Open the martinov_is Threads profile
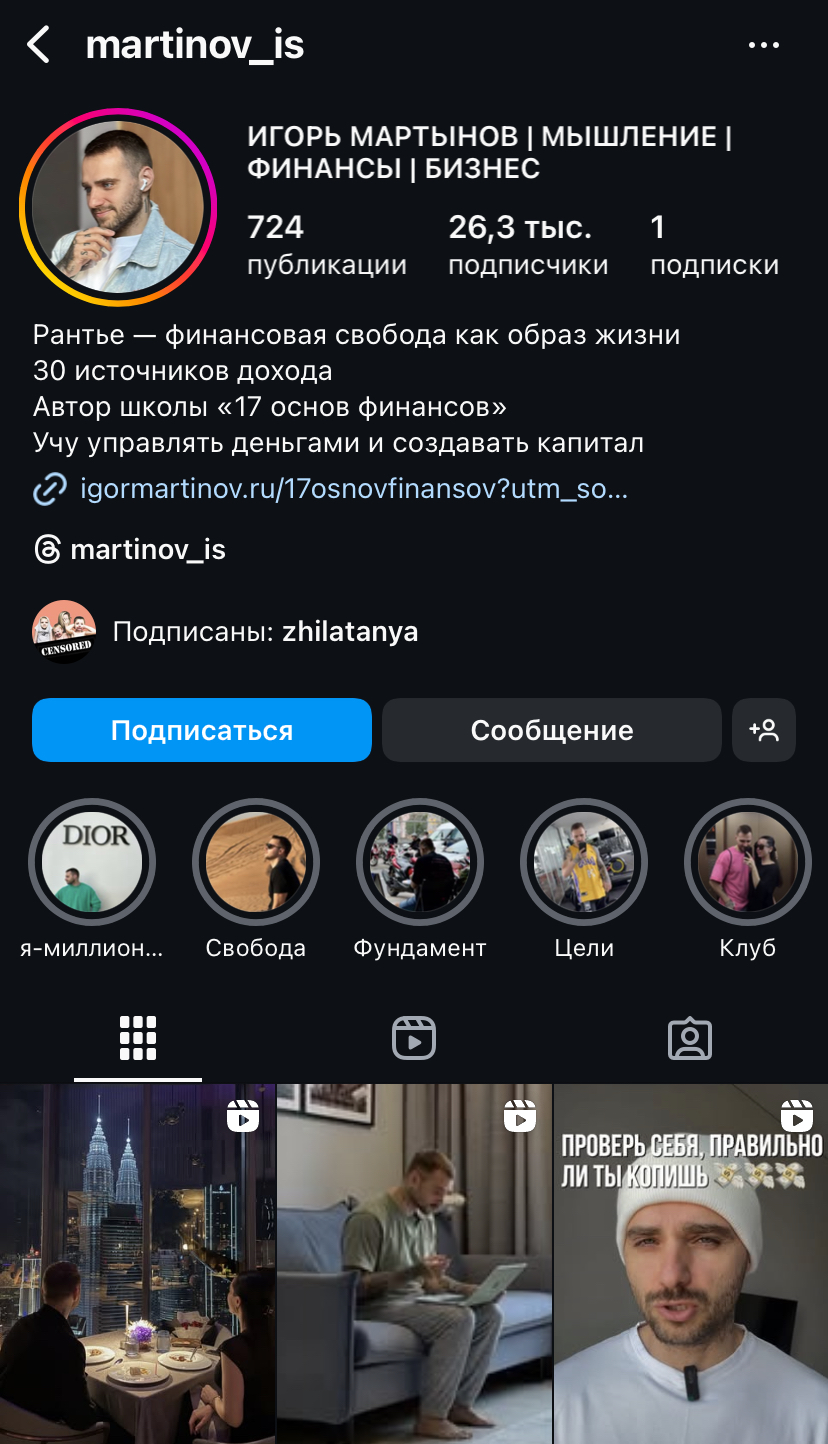 coord(147,550)
